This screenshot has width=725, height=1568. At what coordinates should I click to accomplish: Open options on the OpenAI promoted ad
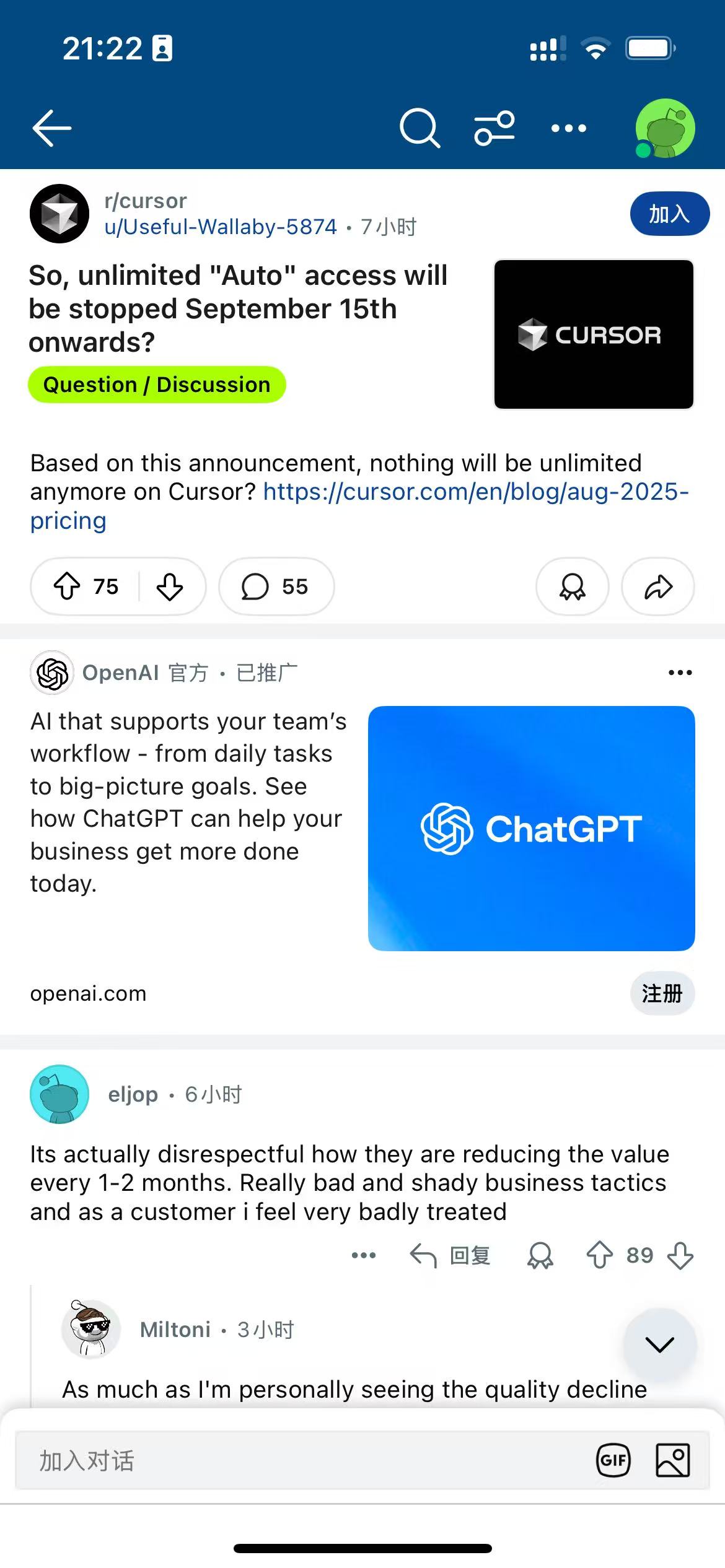pos(680,673)
